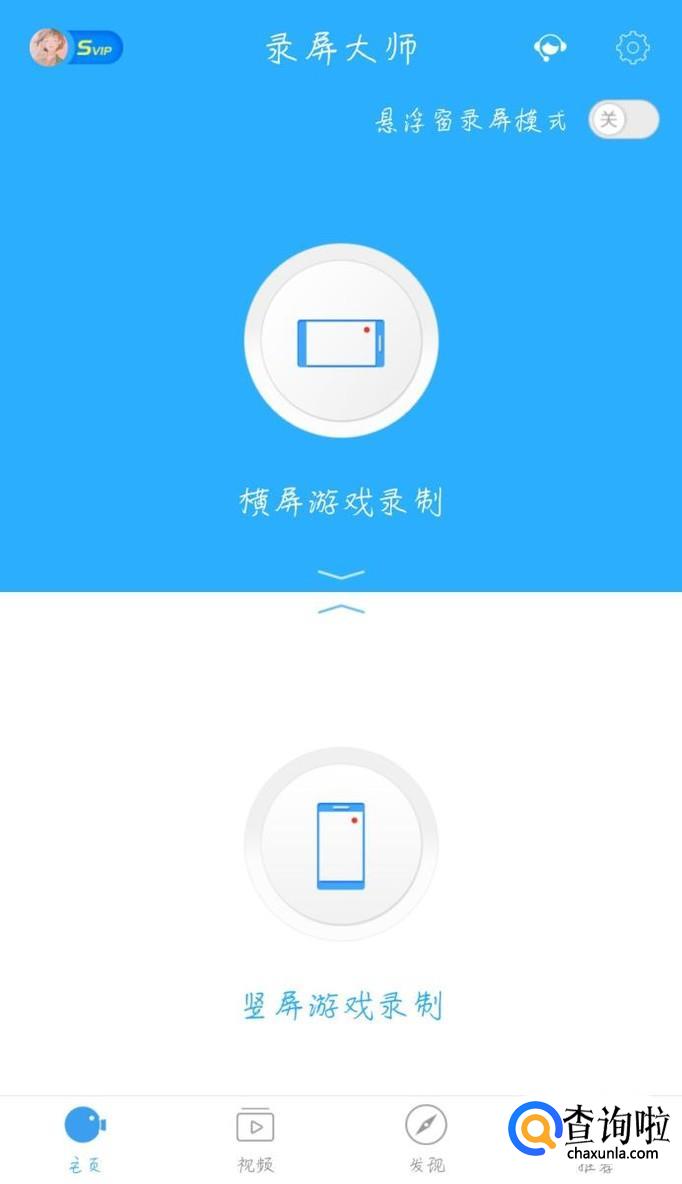
Task: Switch to the 视频 tab
Action: tap(255, 1138)
